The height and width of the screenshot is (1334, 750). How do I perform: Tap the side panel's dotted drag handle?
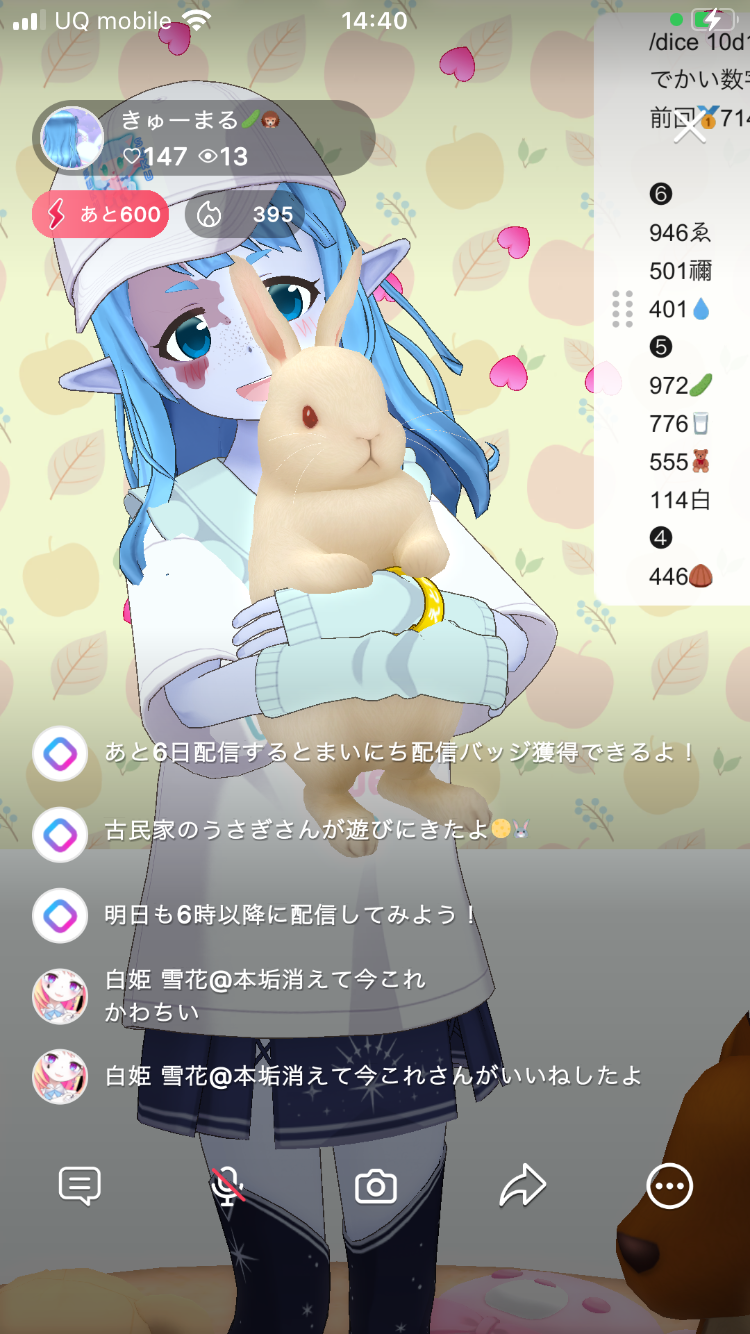(622, 309)
